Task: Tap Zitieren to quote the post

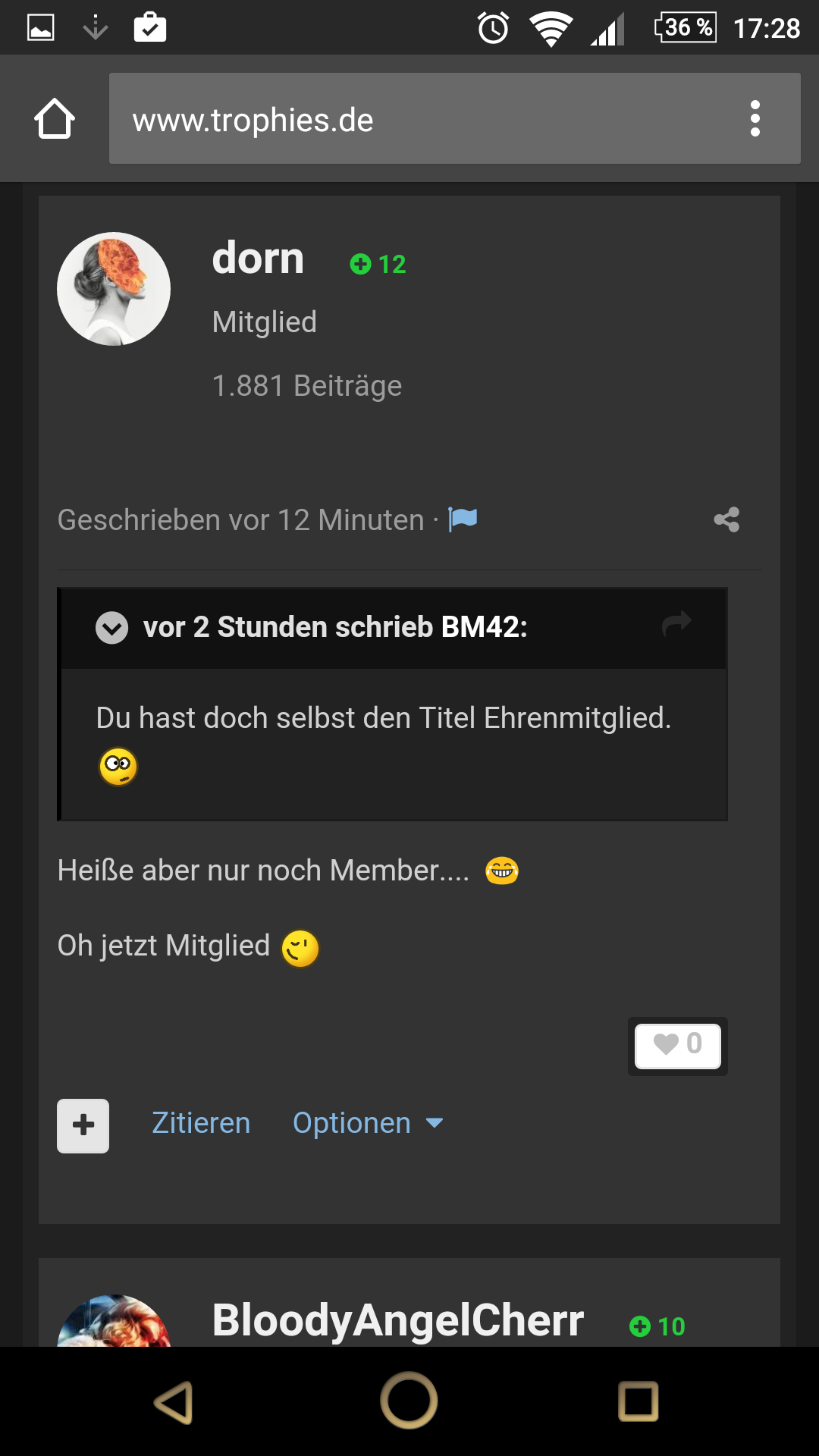Action: tap(201, 1123)
